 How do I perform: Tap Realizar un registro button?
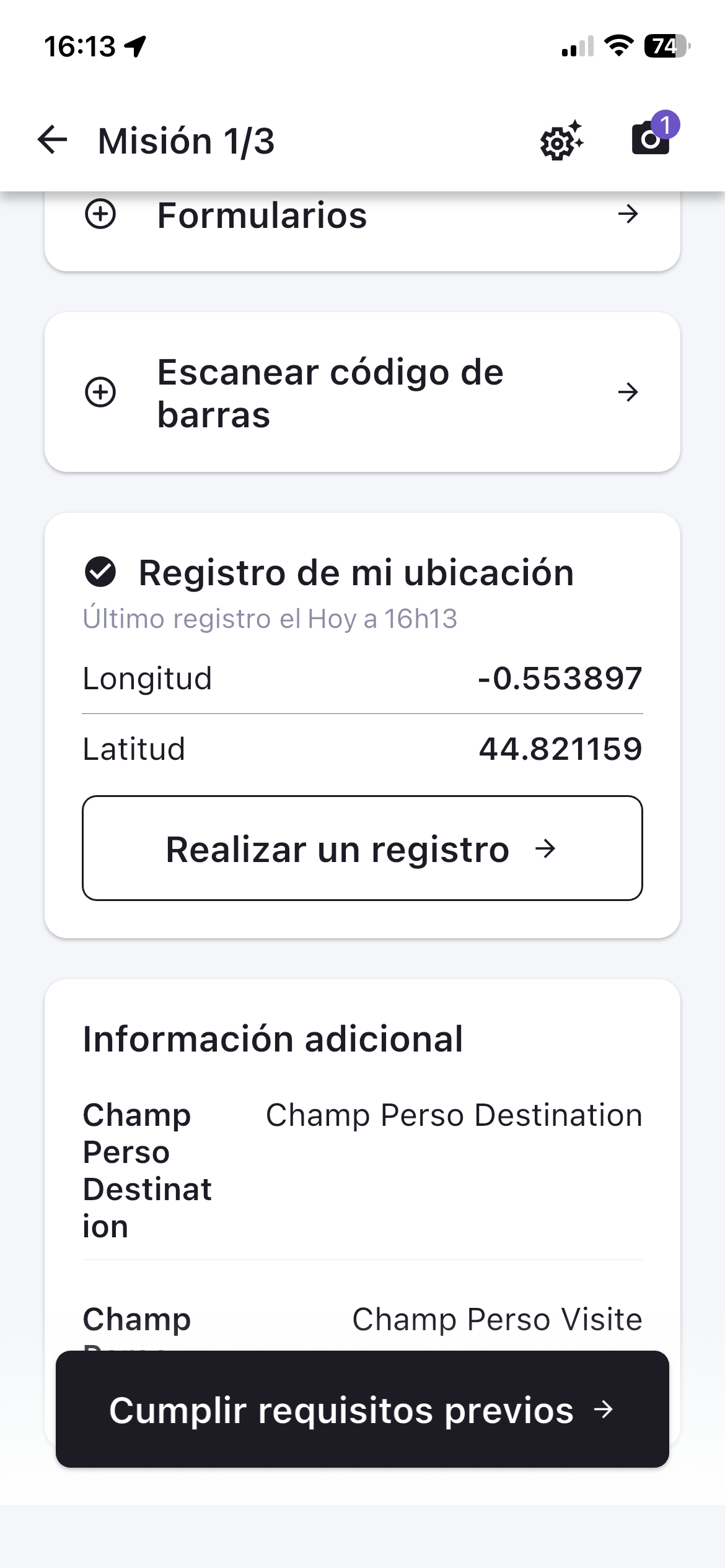[362, 848]
